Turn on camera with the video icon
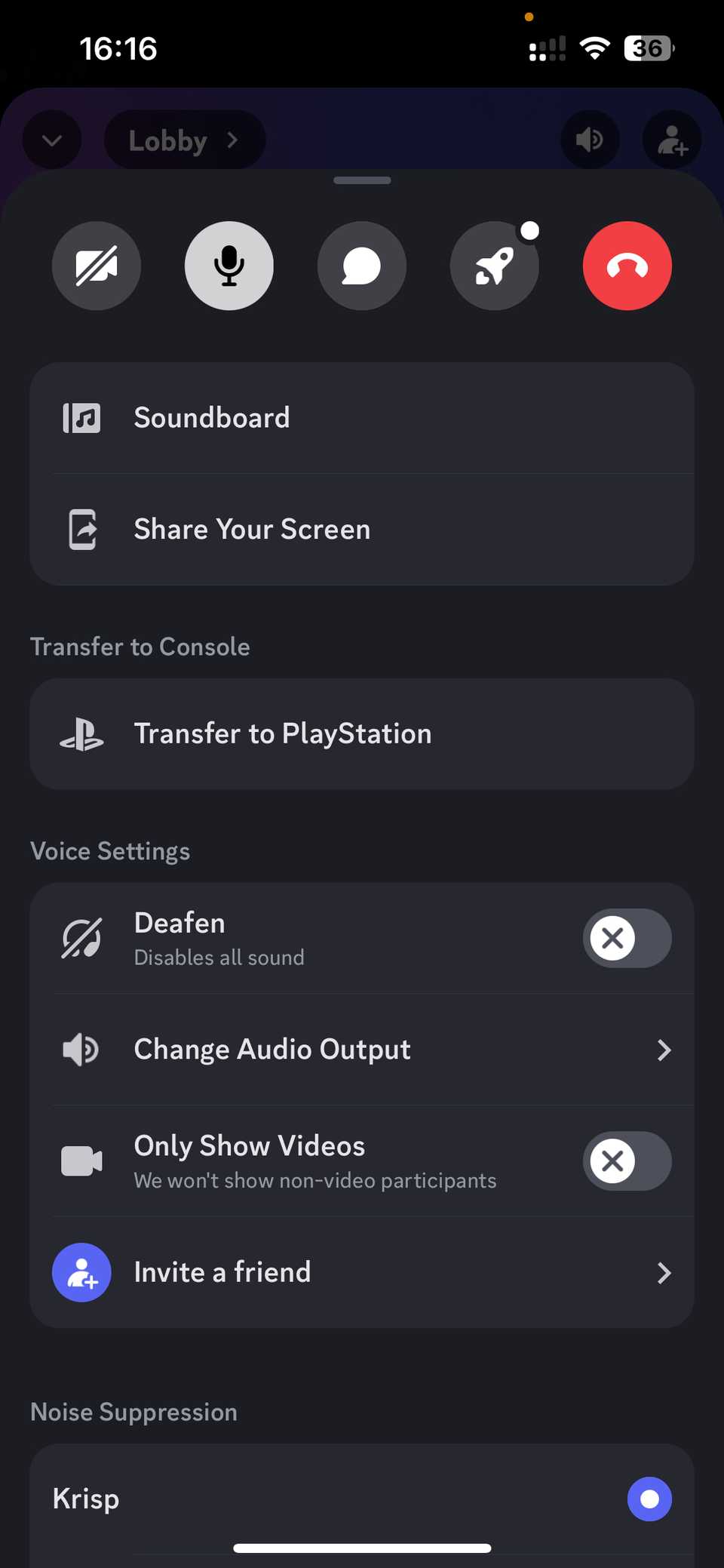 96,266
